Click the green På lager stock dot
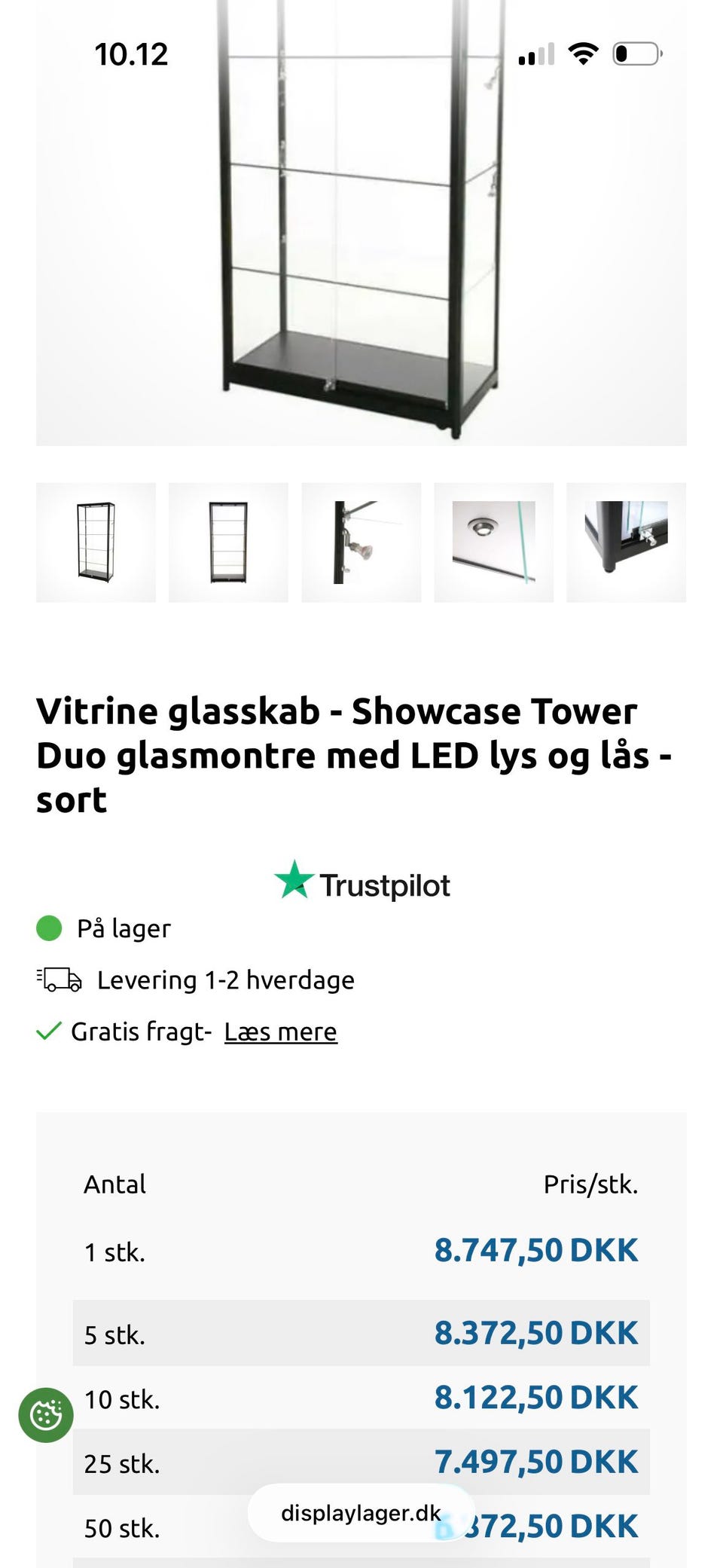This screenshot has height=1568, width=723. tap(48, 928)
